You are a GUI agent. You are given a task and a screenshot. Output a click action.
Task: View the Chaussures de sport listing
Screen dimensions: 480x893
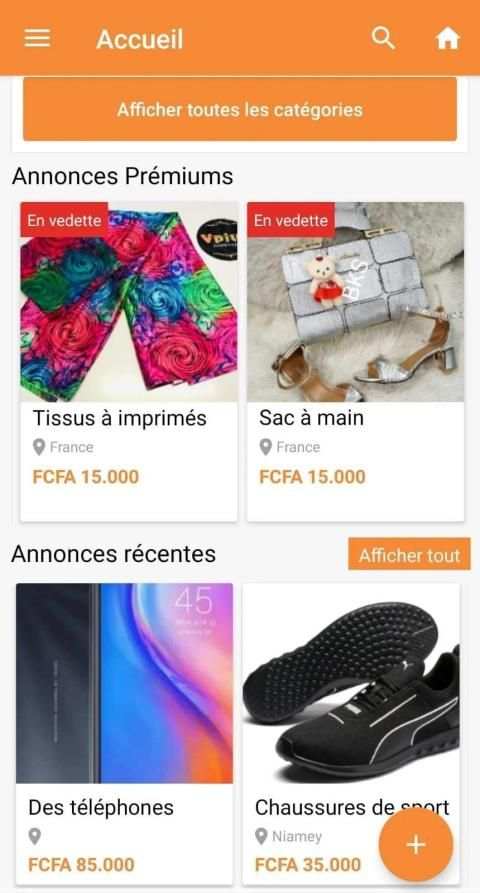tap(351, 734)
